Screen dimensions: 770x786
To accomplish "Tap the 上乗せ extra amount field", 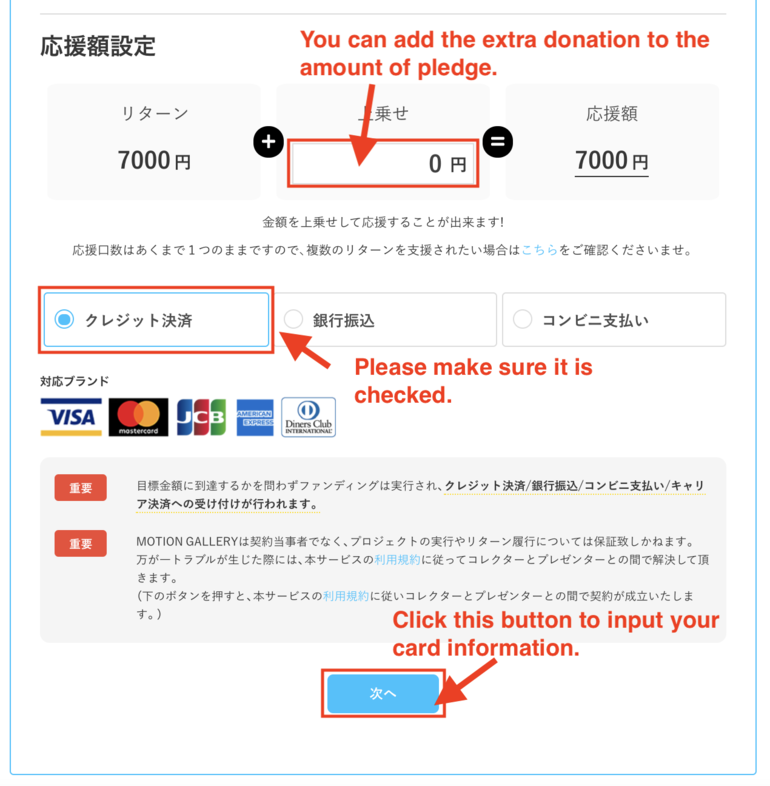I will [x=383, y=164].
